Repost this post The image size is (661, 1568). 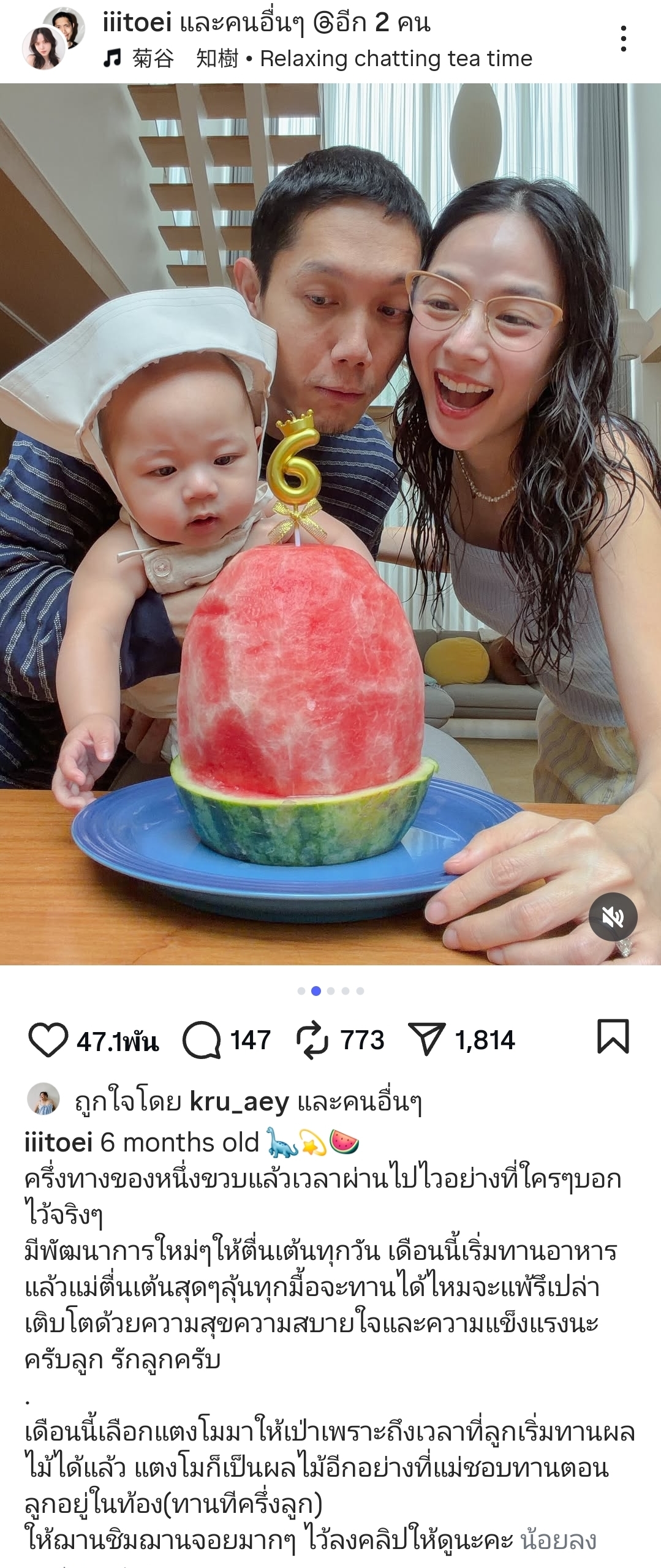[312, 1040]
